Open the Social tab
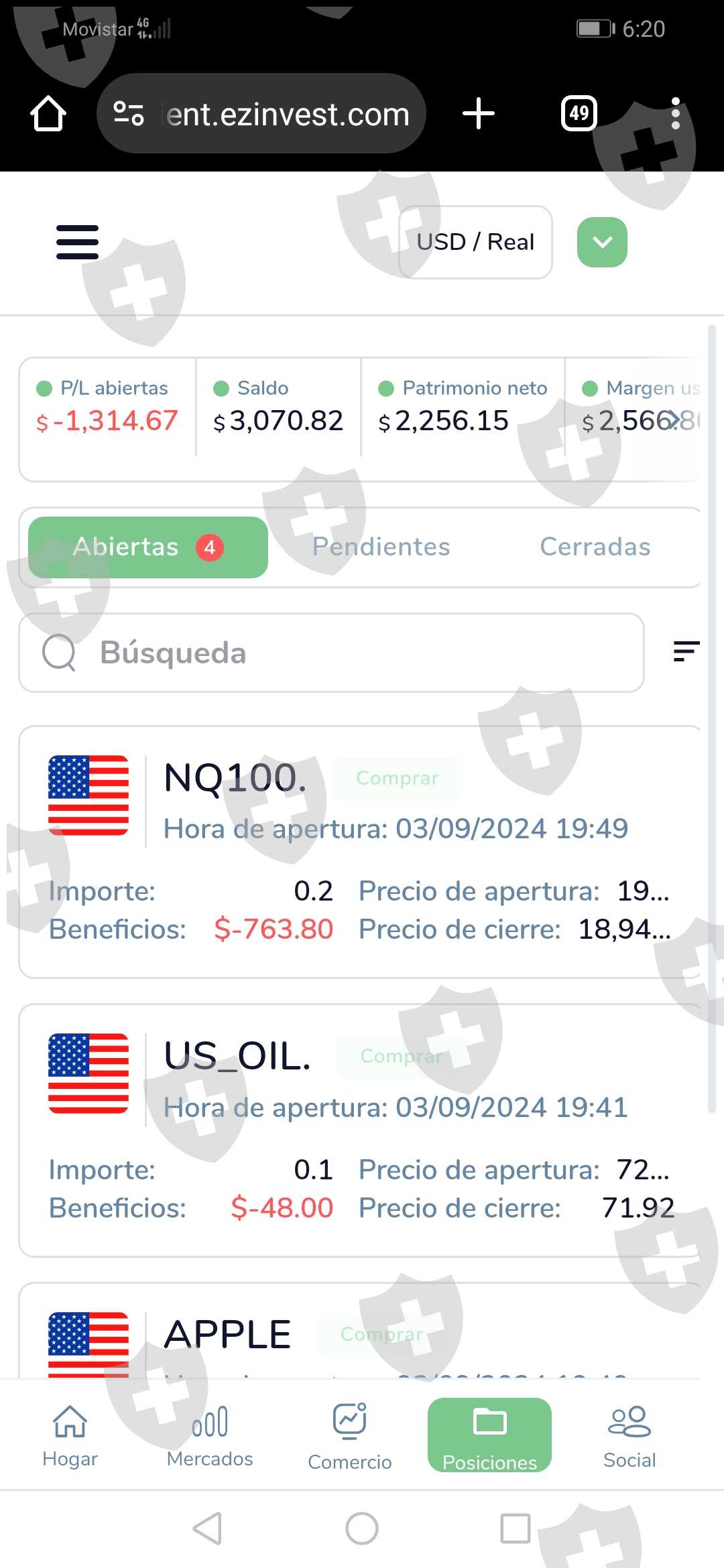 629,1435
